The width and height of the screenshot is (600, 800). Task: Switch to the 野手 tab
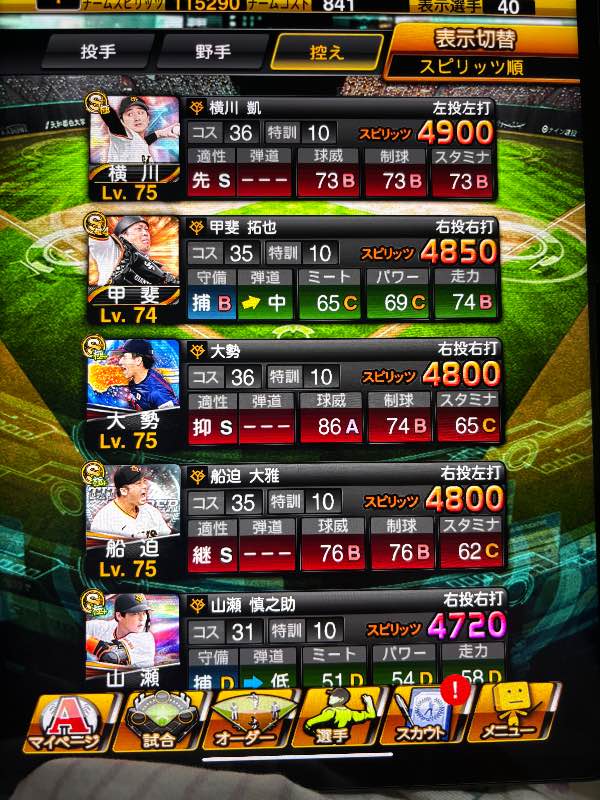212,52
